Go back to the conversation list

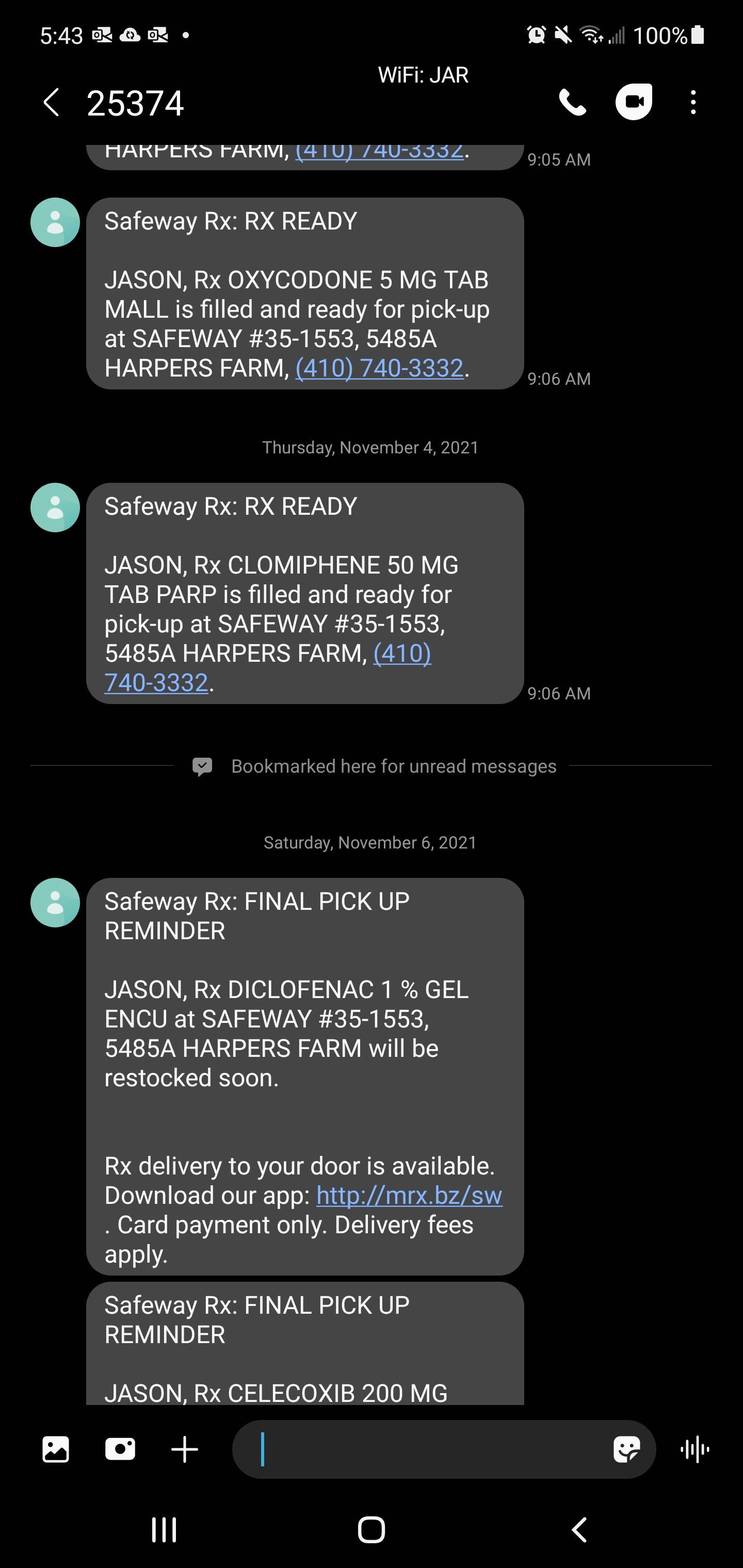(x=51, y=102)
